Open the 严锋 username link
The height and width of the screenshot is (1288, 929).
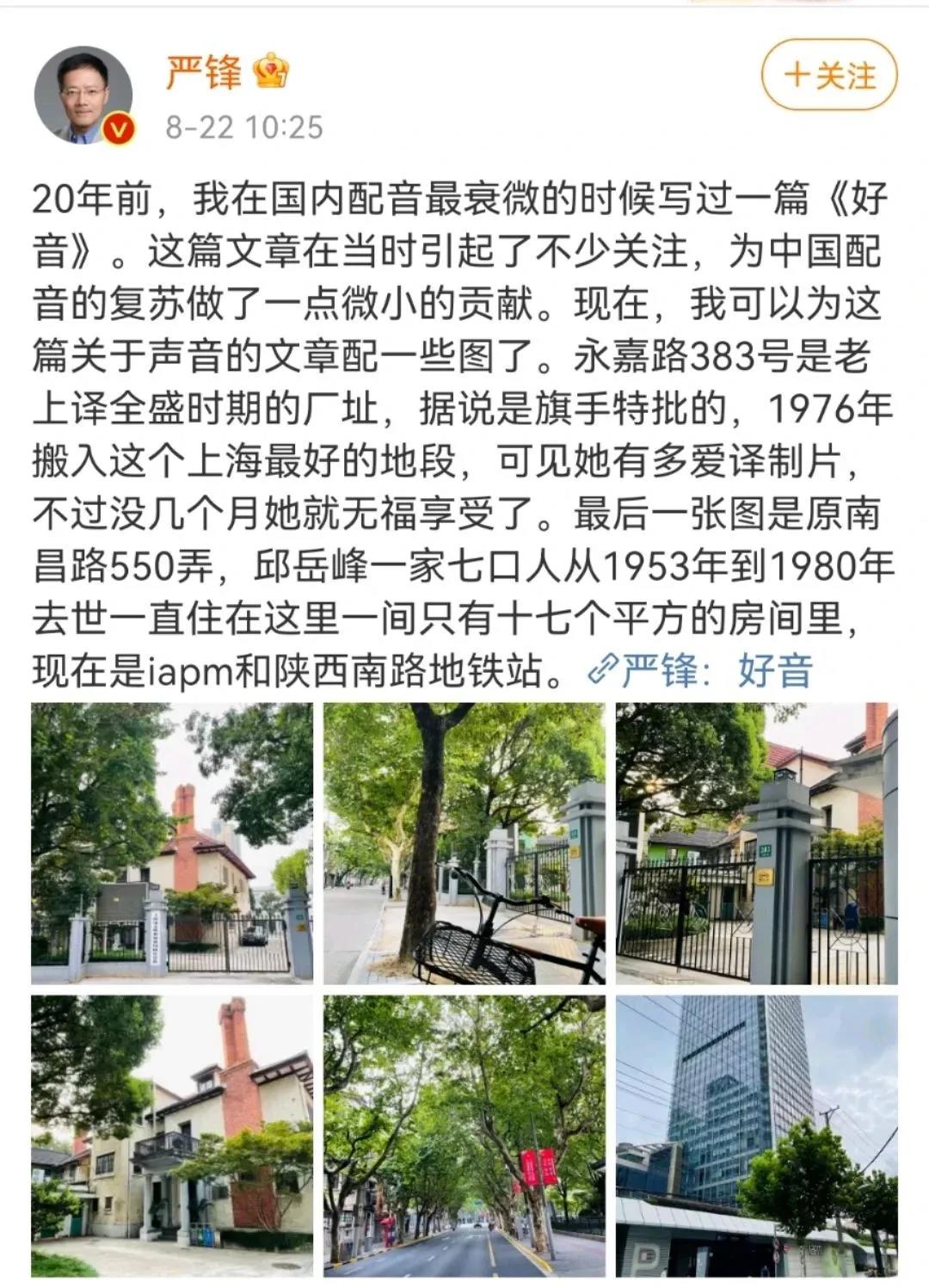click(204, 72)
